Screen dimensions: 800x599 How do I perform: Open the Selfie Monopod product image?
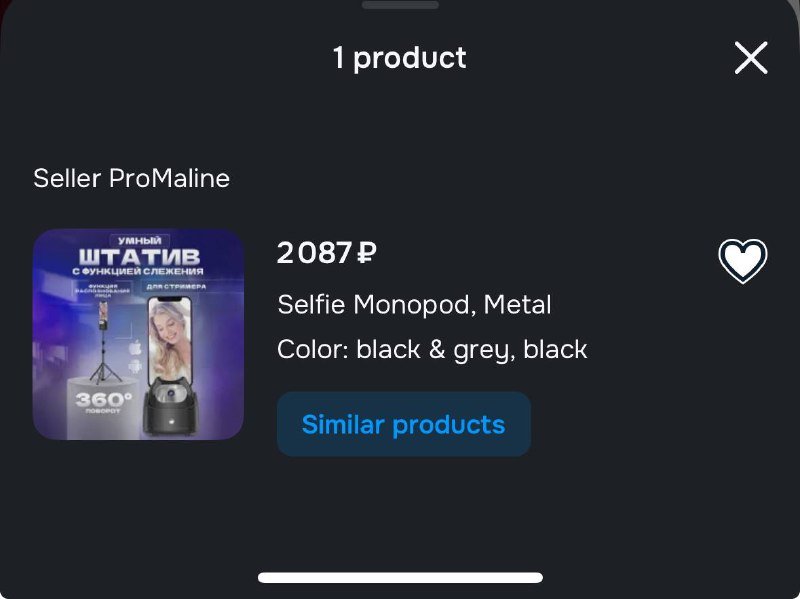coord(138,334)
